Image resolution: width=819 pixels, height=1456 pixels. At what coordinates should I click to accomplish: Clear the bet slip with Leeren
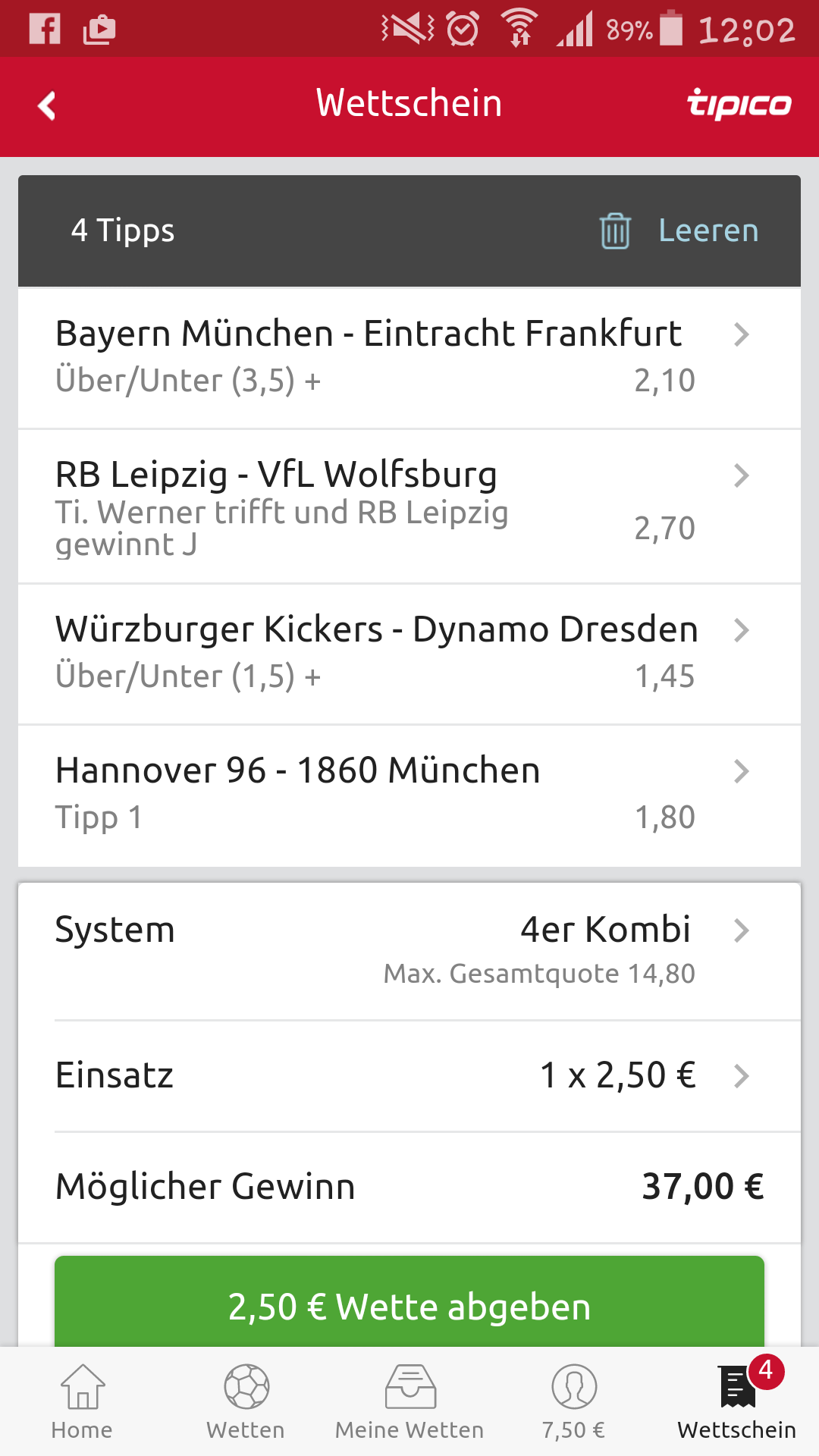click(x=680, y=231)
